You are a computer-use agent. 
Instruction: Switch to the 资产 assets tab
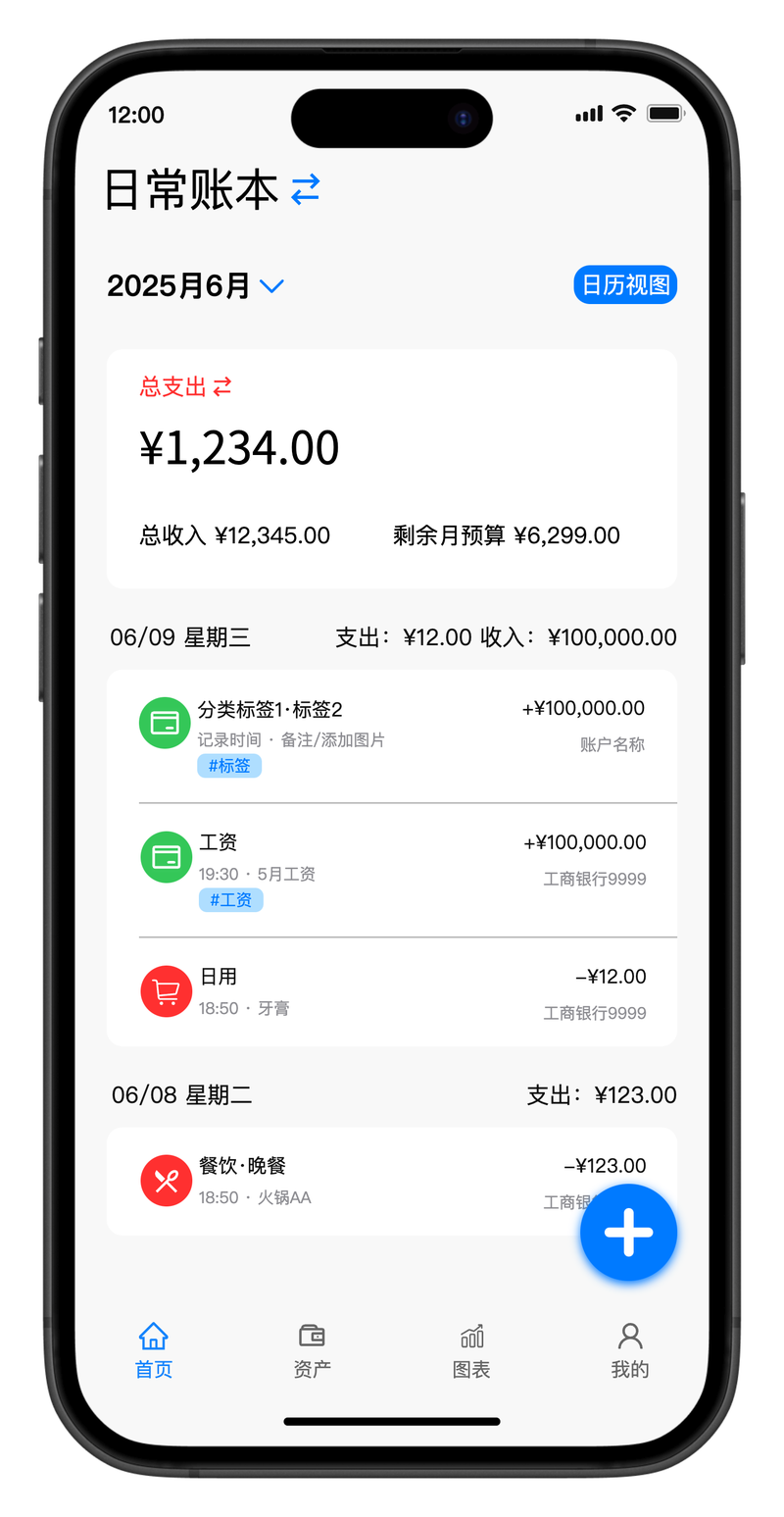coord(312,1350)
